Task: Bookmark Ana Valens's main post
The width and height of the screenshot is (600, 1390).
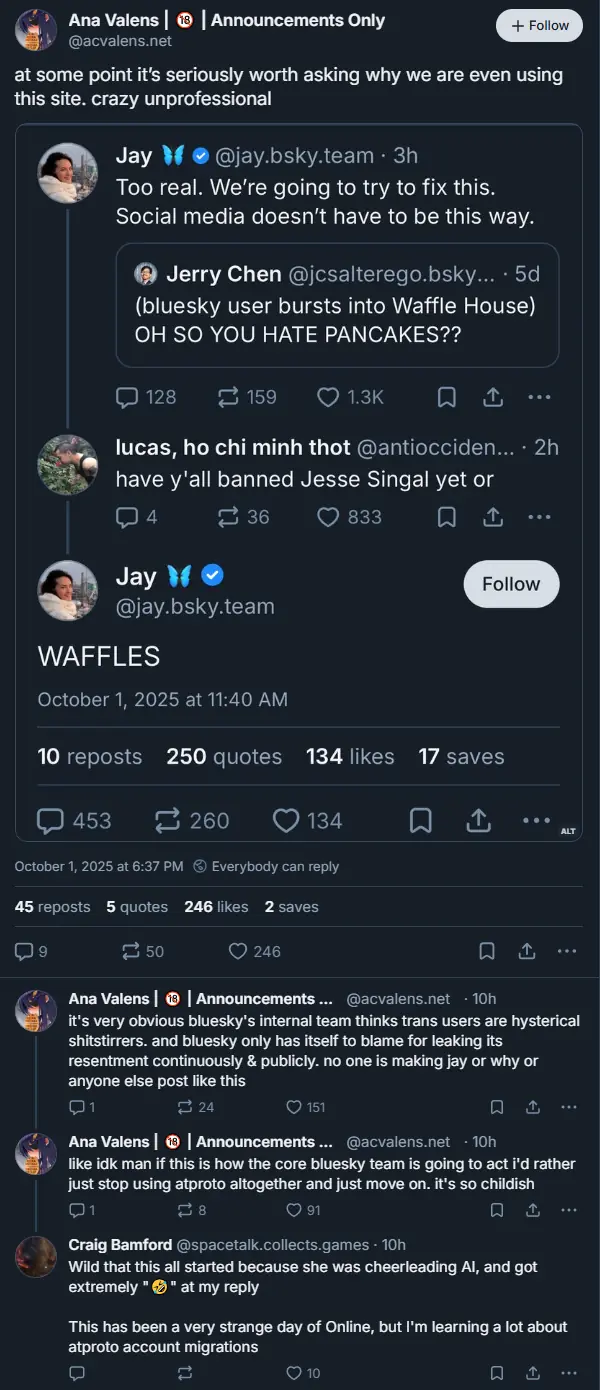Action: click(x=487, y=951)
